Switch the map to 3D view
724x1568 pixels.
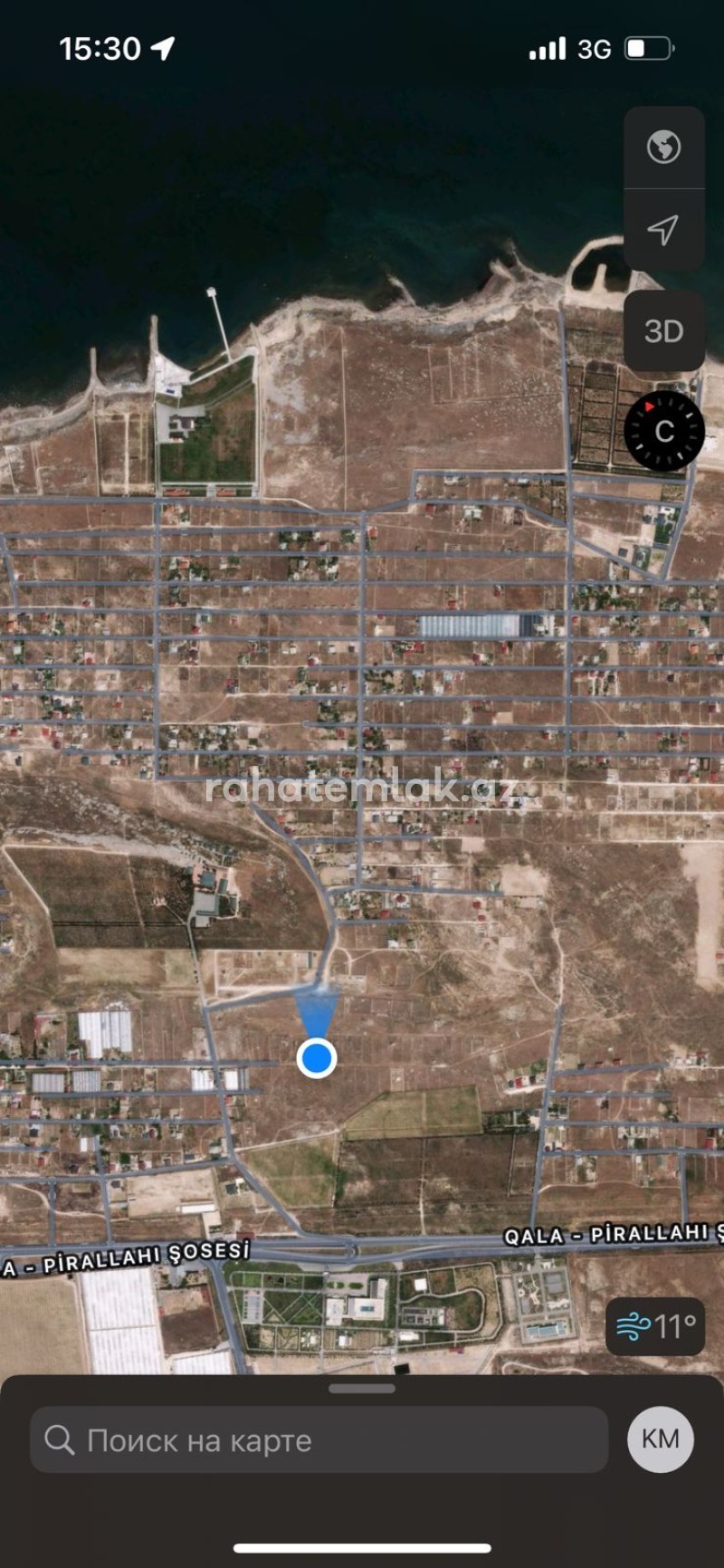tap(664, 331)
